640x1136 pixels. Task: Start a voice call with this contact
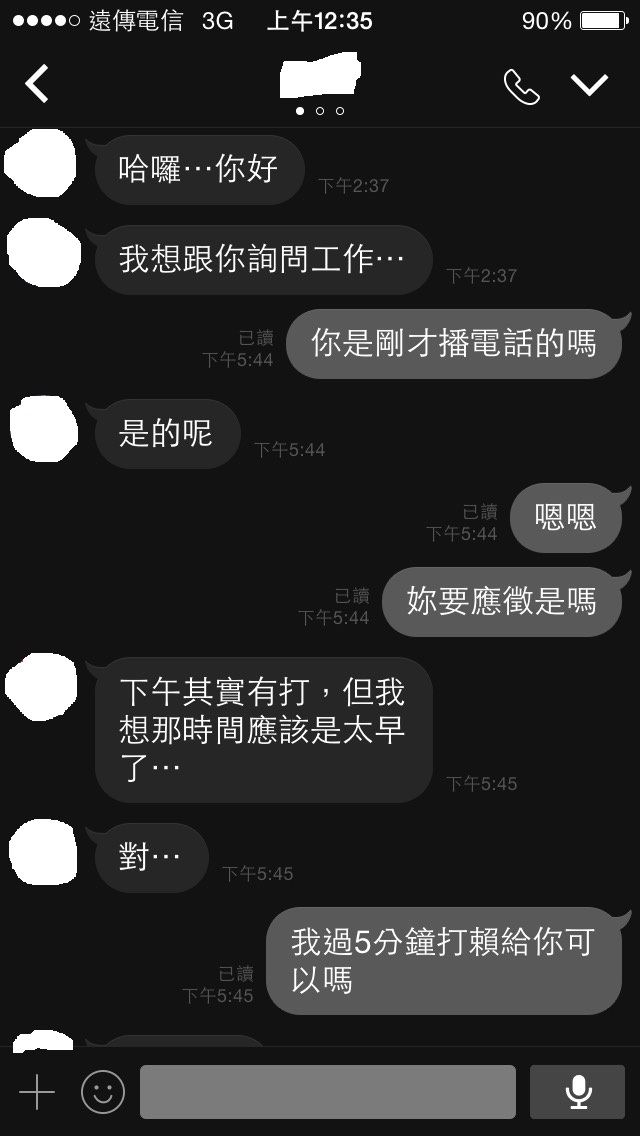tap(522, 87)
